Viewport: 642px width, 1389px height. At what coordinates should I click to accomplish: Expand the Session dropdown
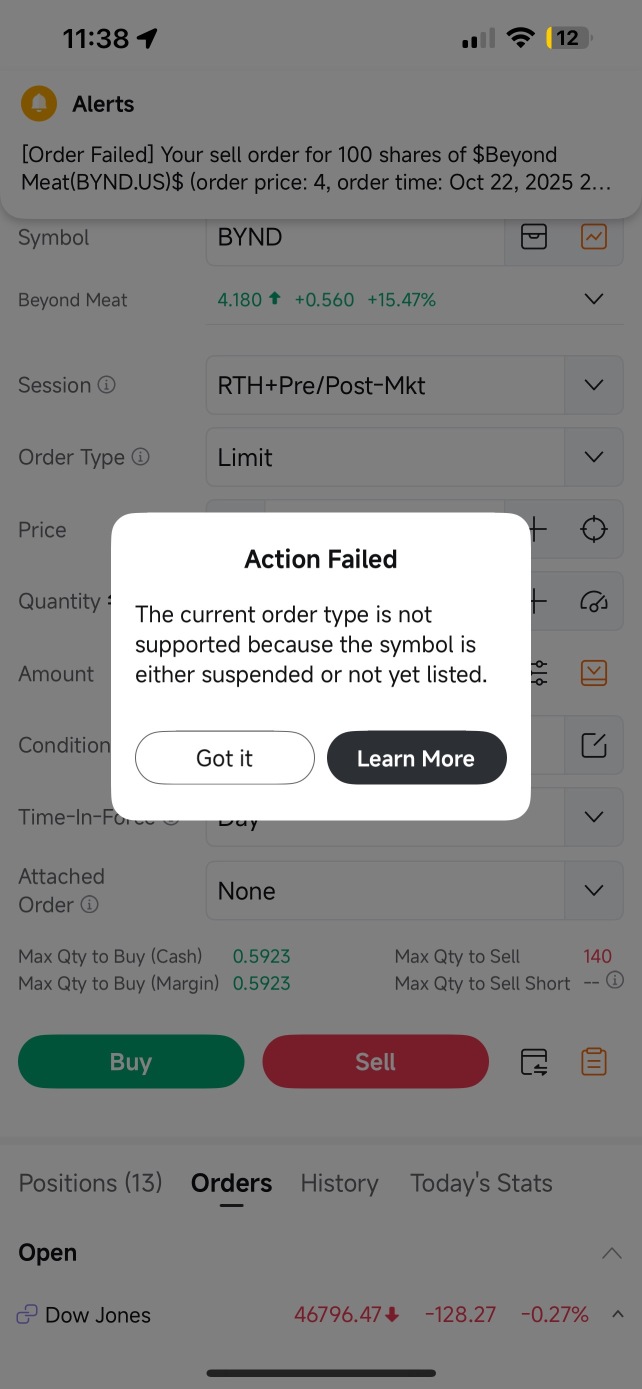point(593,386)
